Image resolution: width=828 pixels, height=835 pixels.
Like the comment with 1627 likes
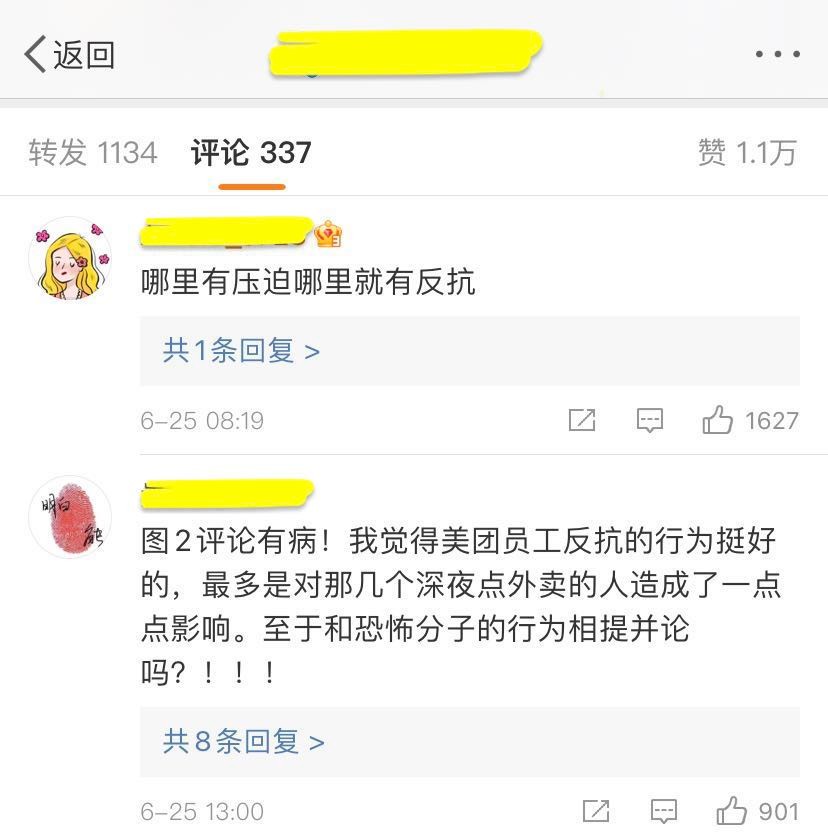click(x=718, y=420)
